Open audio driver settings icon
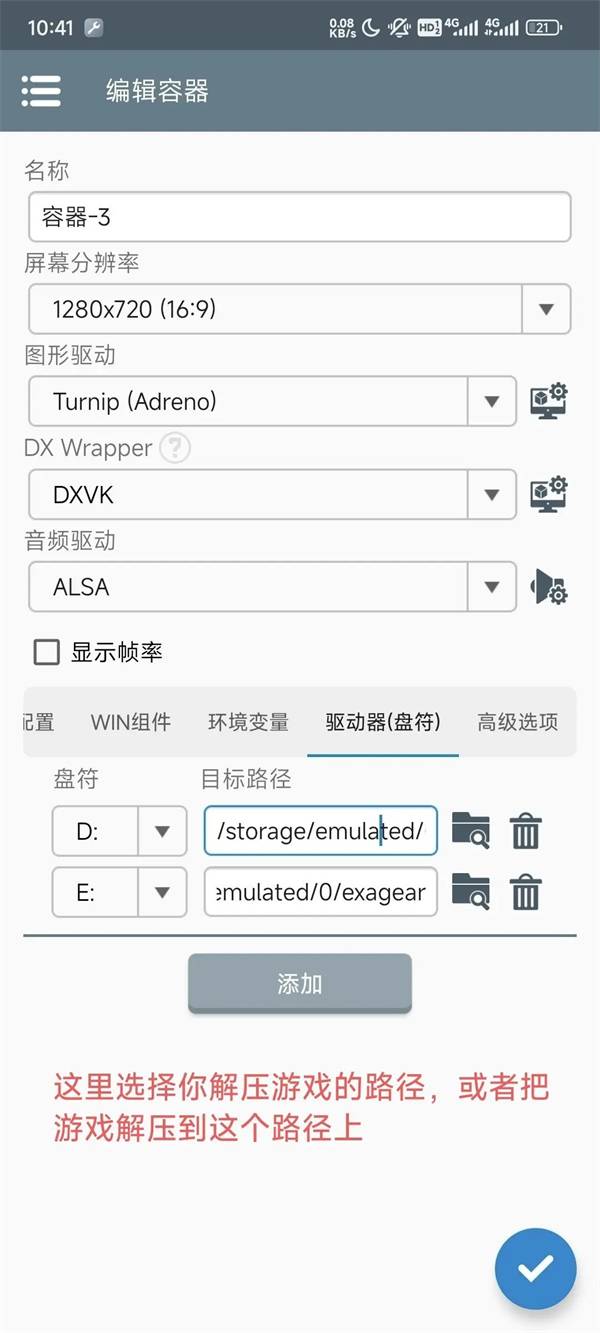Viewport: 600px width, 1333px height. coord(548,587)
